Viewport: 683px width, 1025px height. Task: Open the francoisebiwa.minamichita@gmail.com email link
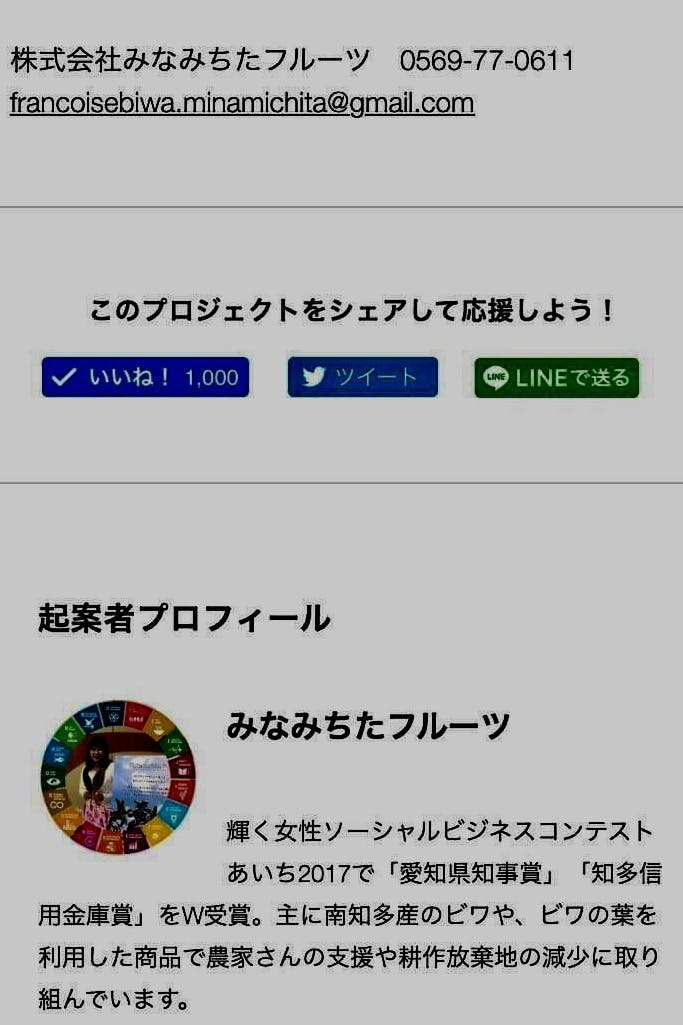[x=242, y=103]
